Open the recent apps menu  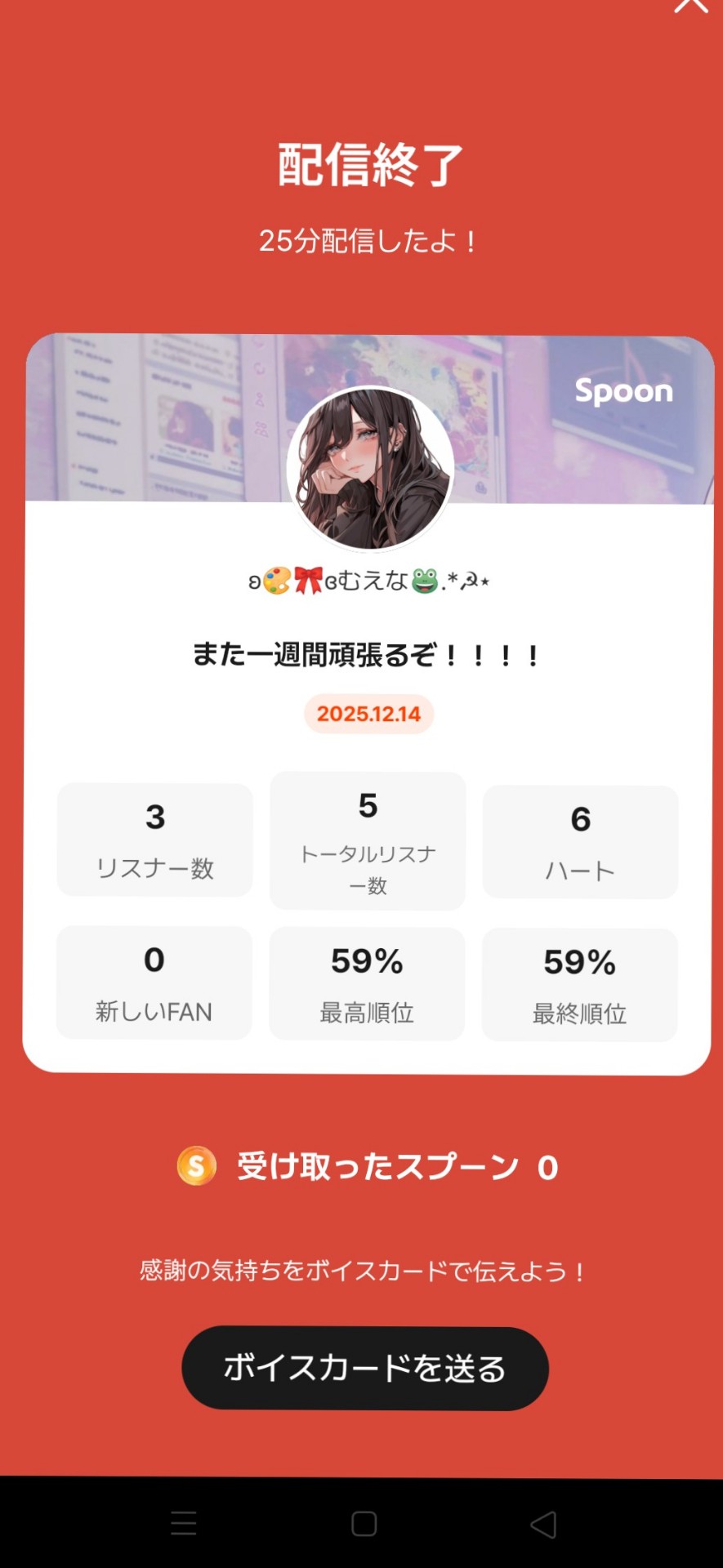[184, 1524]
